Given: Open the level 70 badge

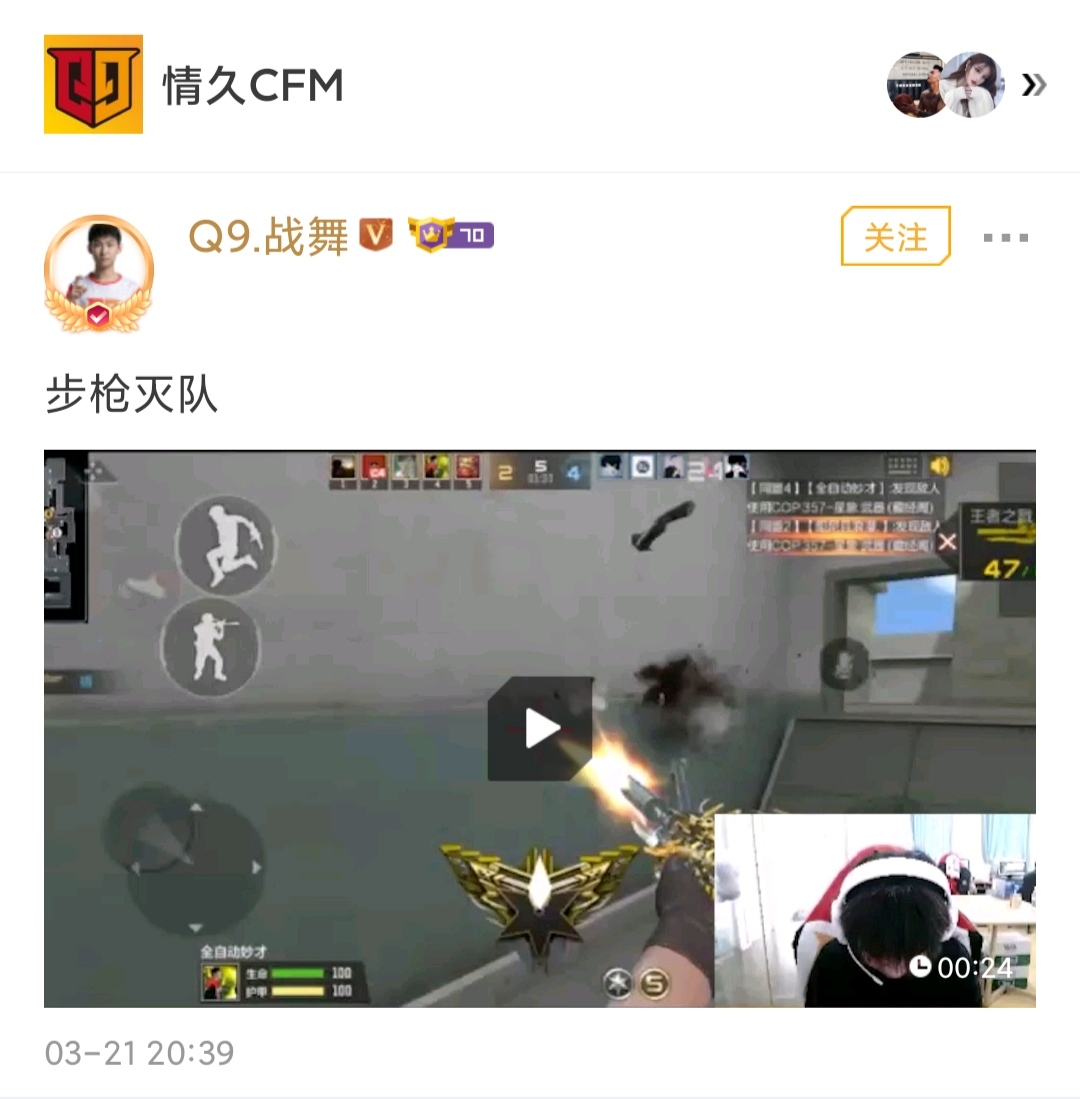Looking at the screenshot, I should [x=451, y=235].
